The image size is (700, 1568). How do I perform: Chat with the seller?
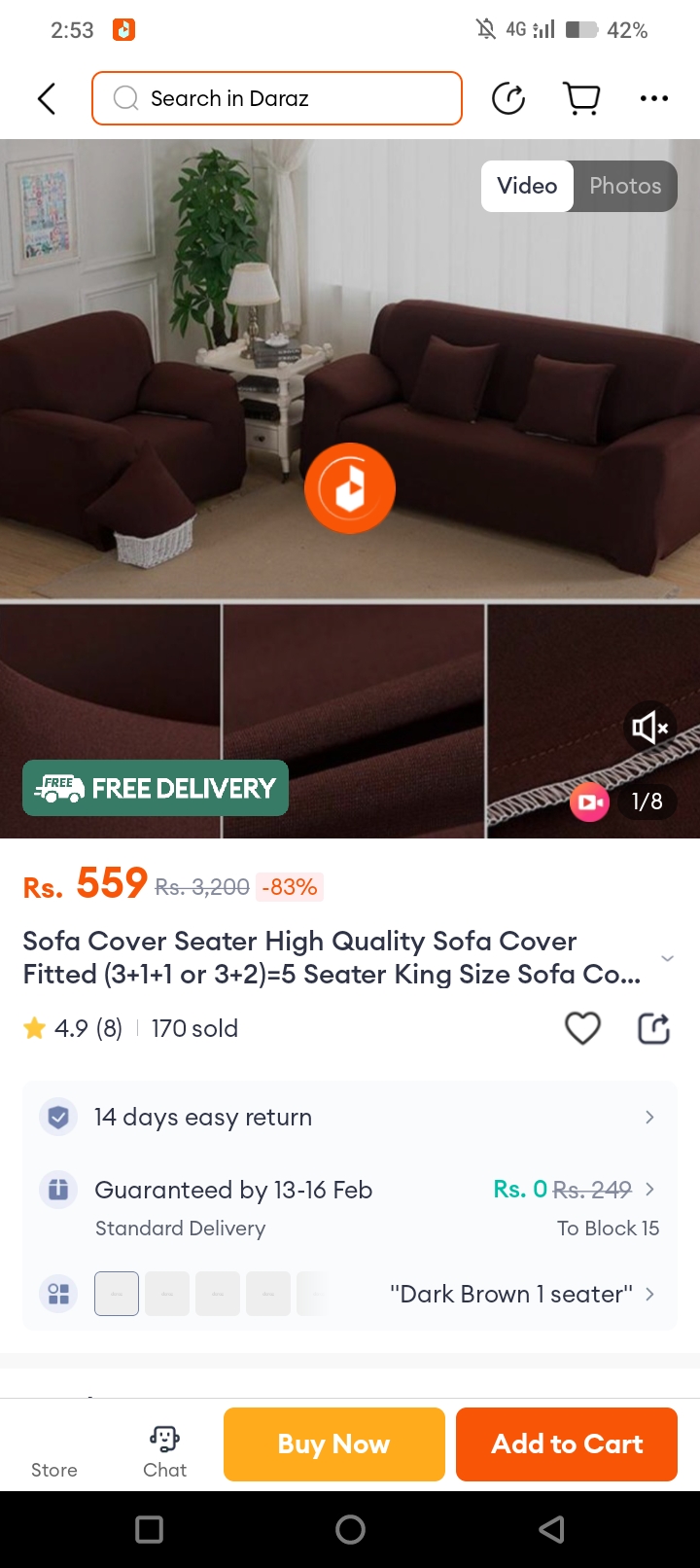(164, 1451)
